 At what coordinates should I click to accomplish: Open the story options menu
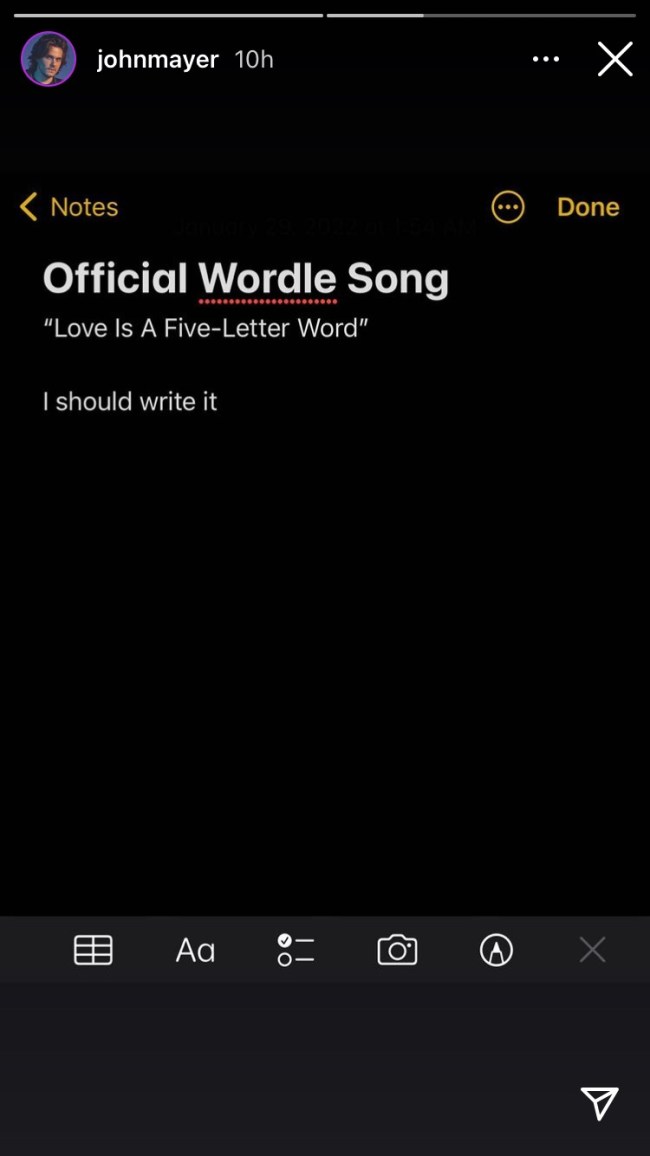point(546,59)
